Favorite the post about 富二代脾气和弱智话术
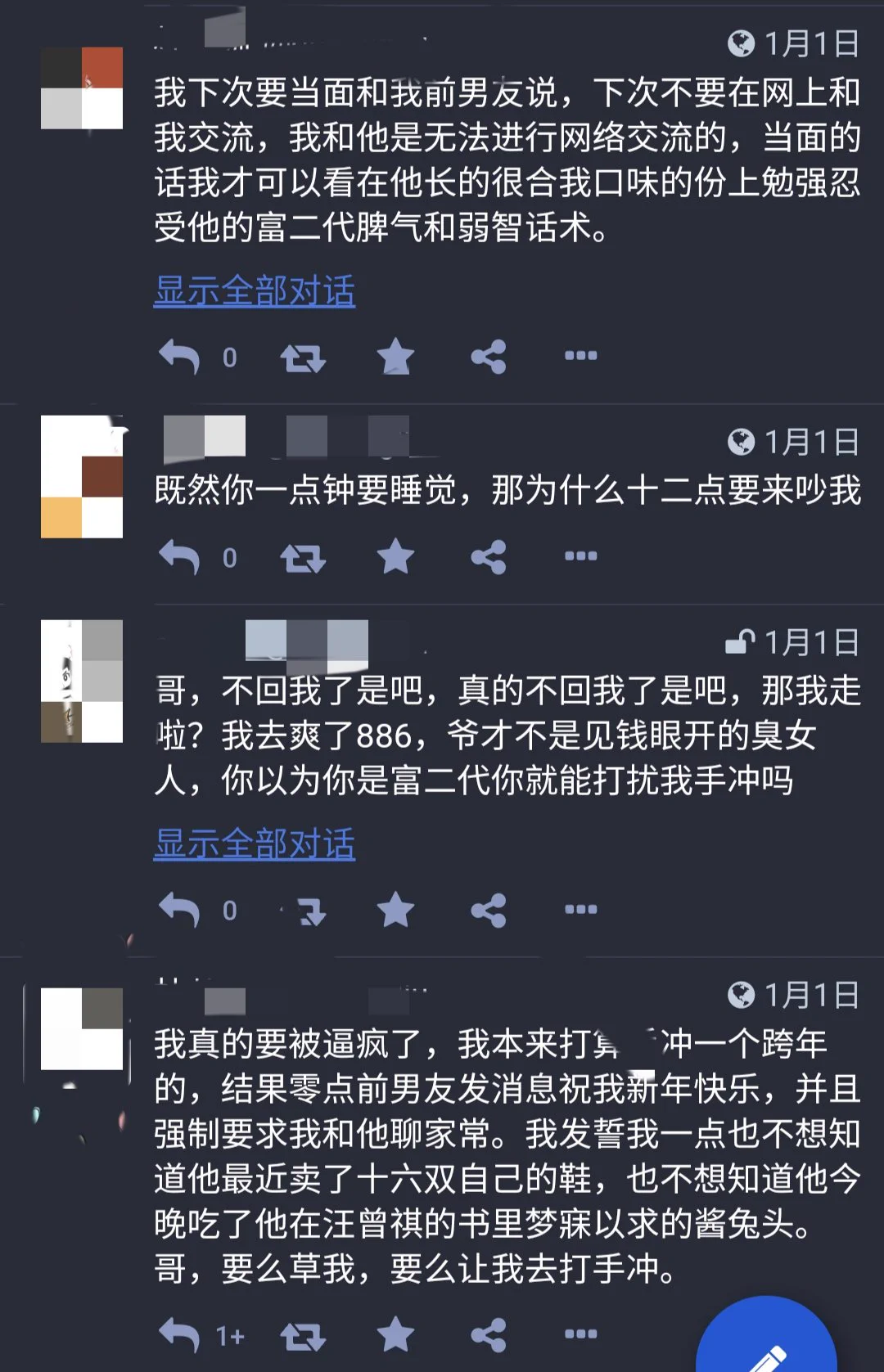884x1372 pixels. pyautogui.click(x=395, y=357)
